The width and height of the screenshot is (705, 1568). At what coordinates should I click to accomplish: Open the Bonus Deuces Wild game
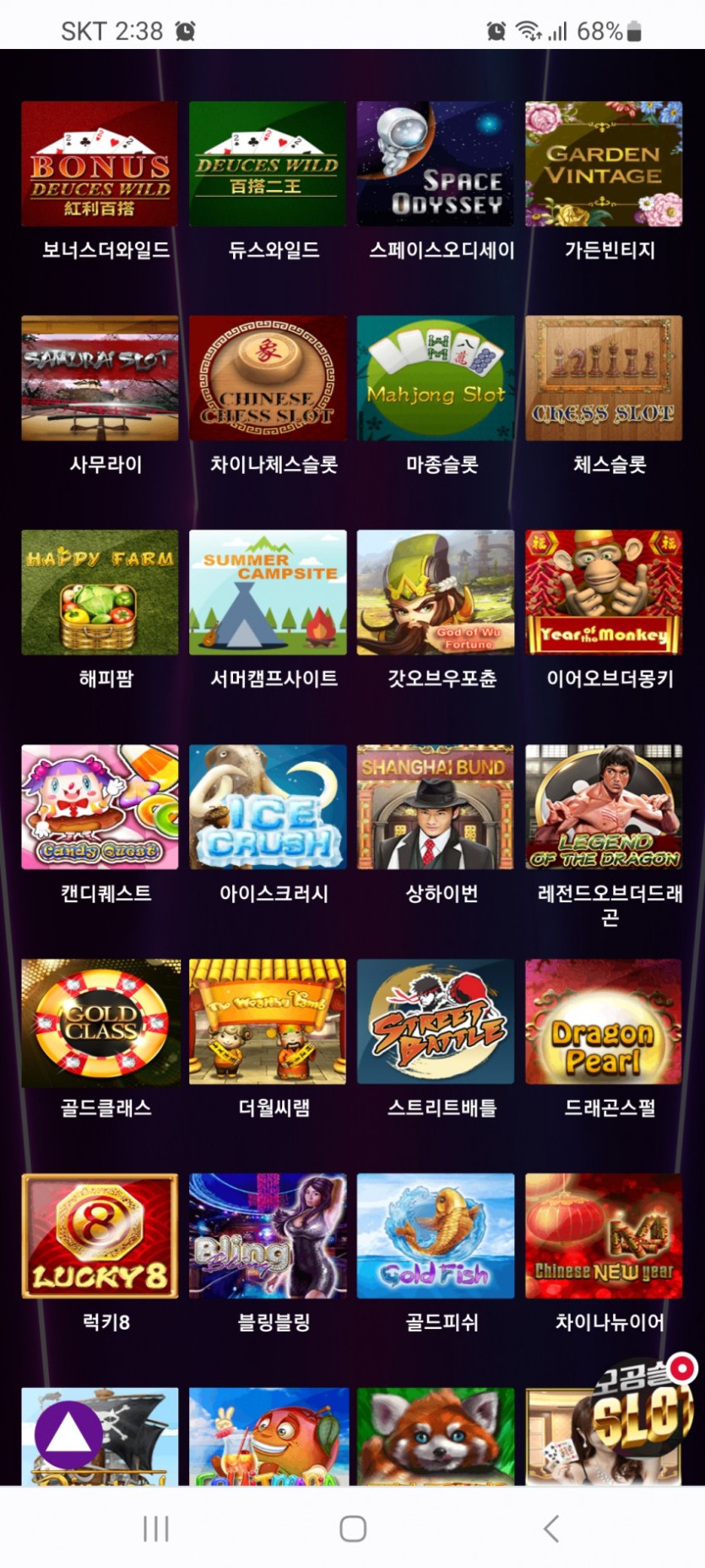(x=100, y=164)
